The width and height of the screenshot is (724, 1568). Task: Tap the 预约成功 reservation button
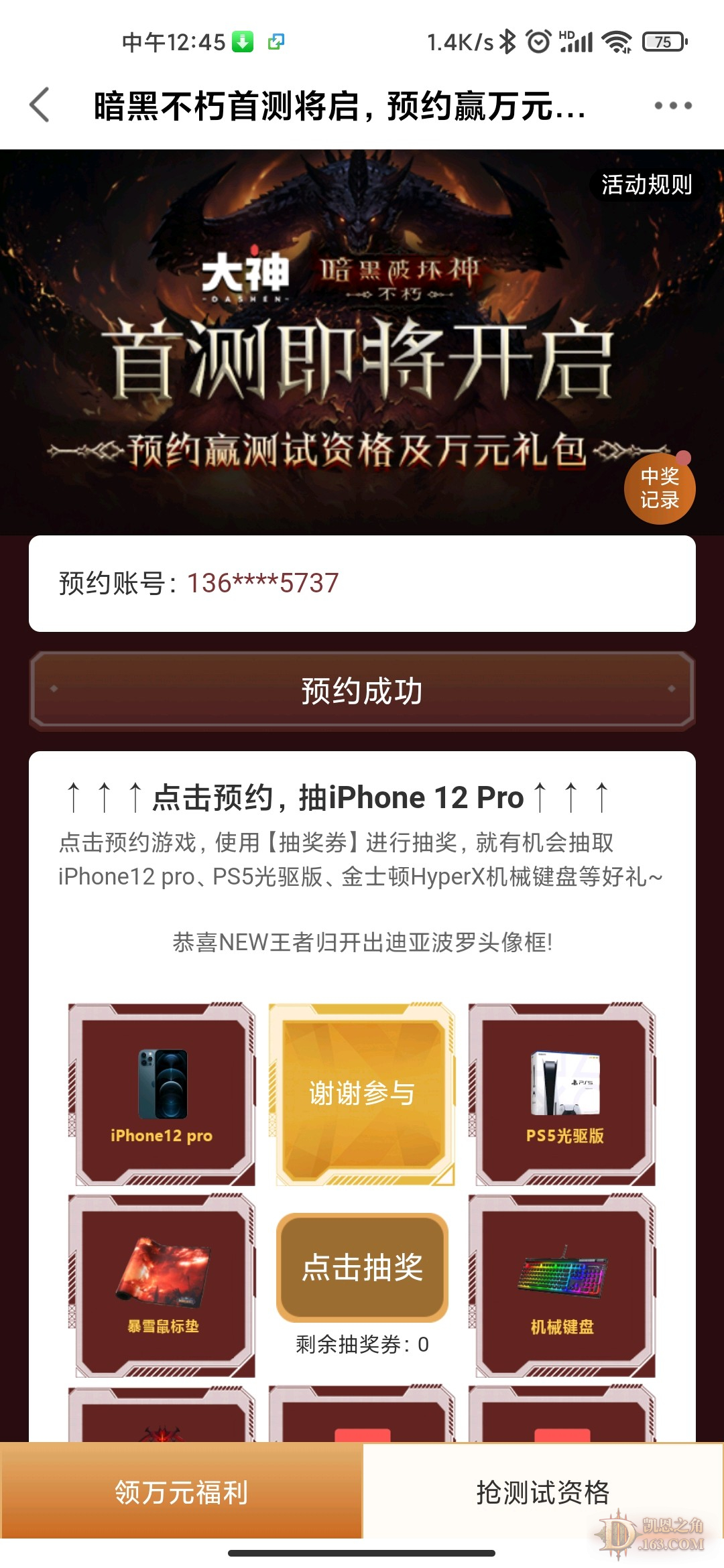pyautogui.click(x=362, y=690)
